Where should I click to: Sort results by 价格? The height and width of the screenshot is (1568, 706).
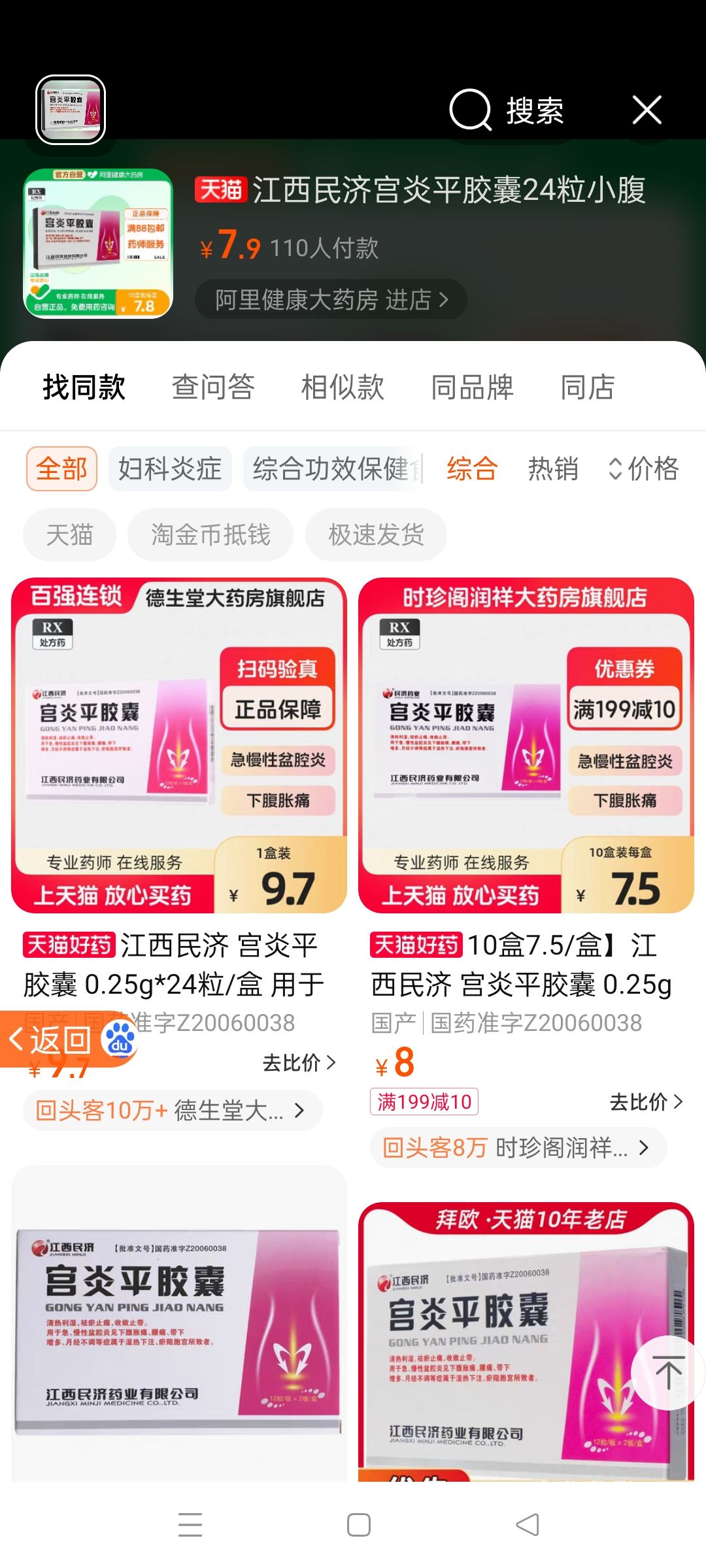pyautogui.click(x=644, y=468)
